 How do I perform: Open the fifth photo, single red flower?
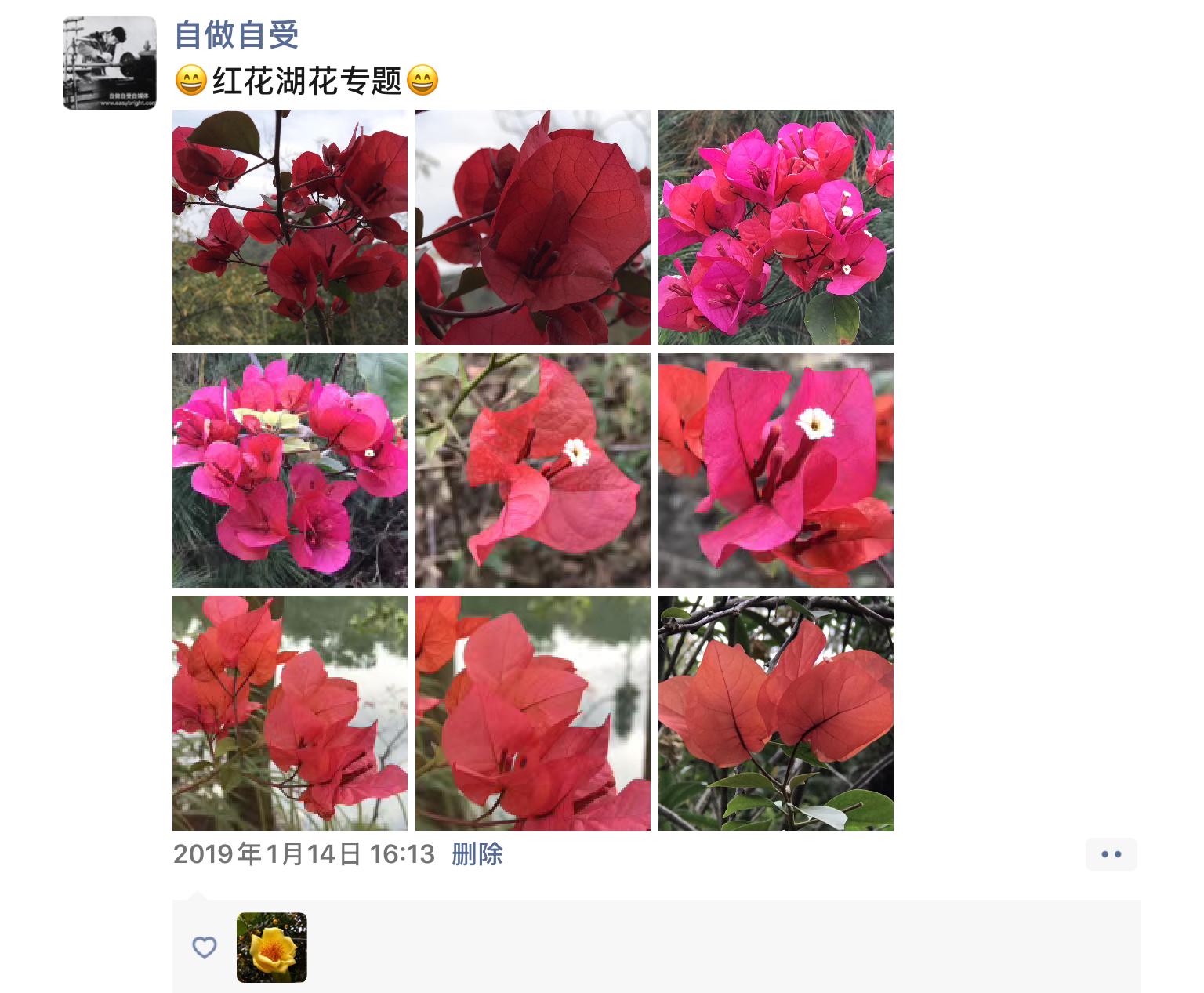(532, 470)
